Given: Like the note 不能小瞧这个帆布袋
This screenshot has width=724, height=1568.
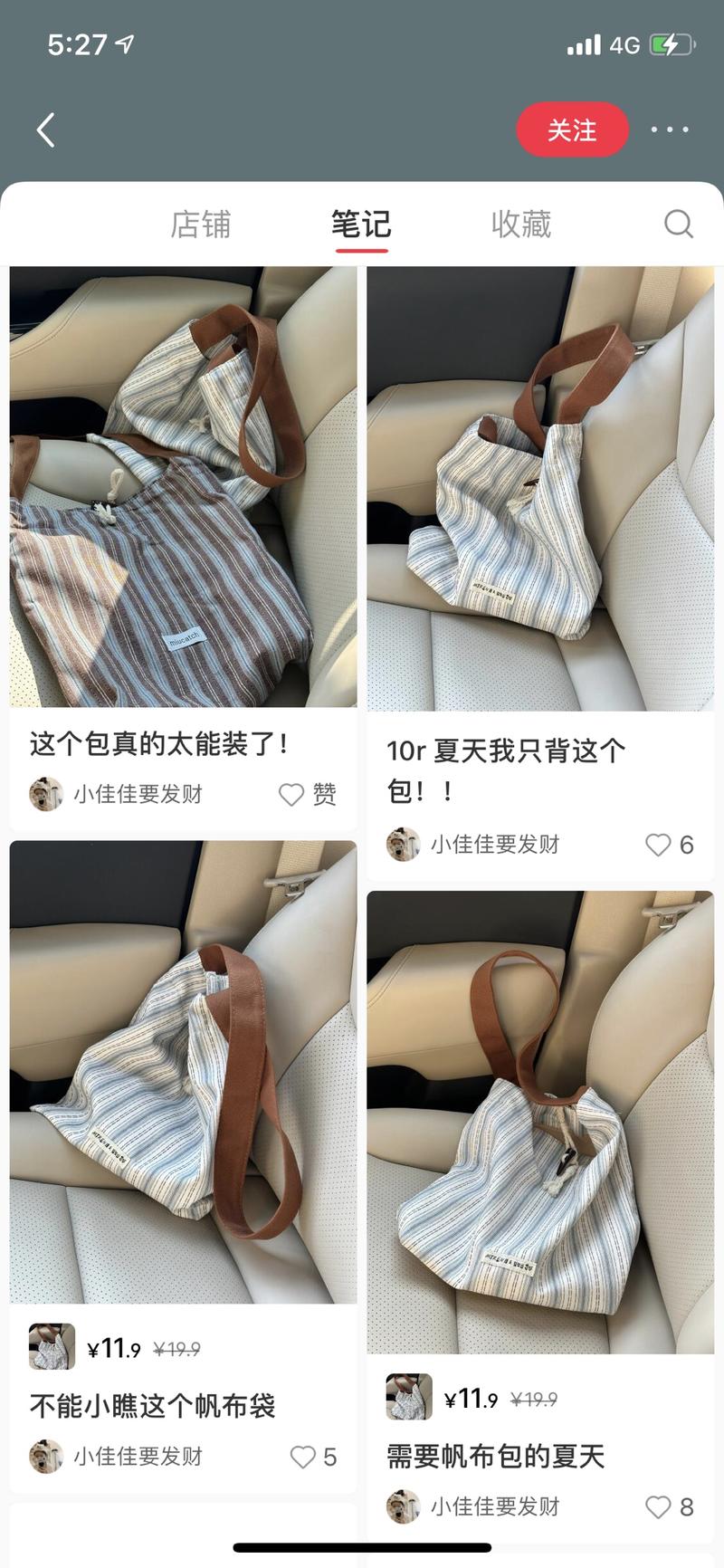Looking at the screenshot, I should click(x=302, y=1457).
